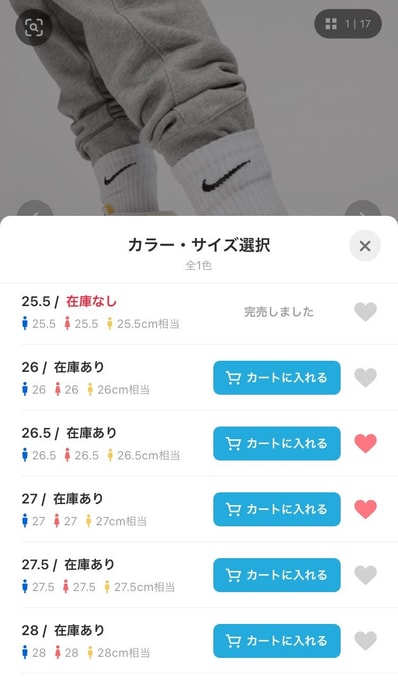Remove size 27 from favorites
Screen dimensions: 398x687
[x=365, y=509]
